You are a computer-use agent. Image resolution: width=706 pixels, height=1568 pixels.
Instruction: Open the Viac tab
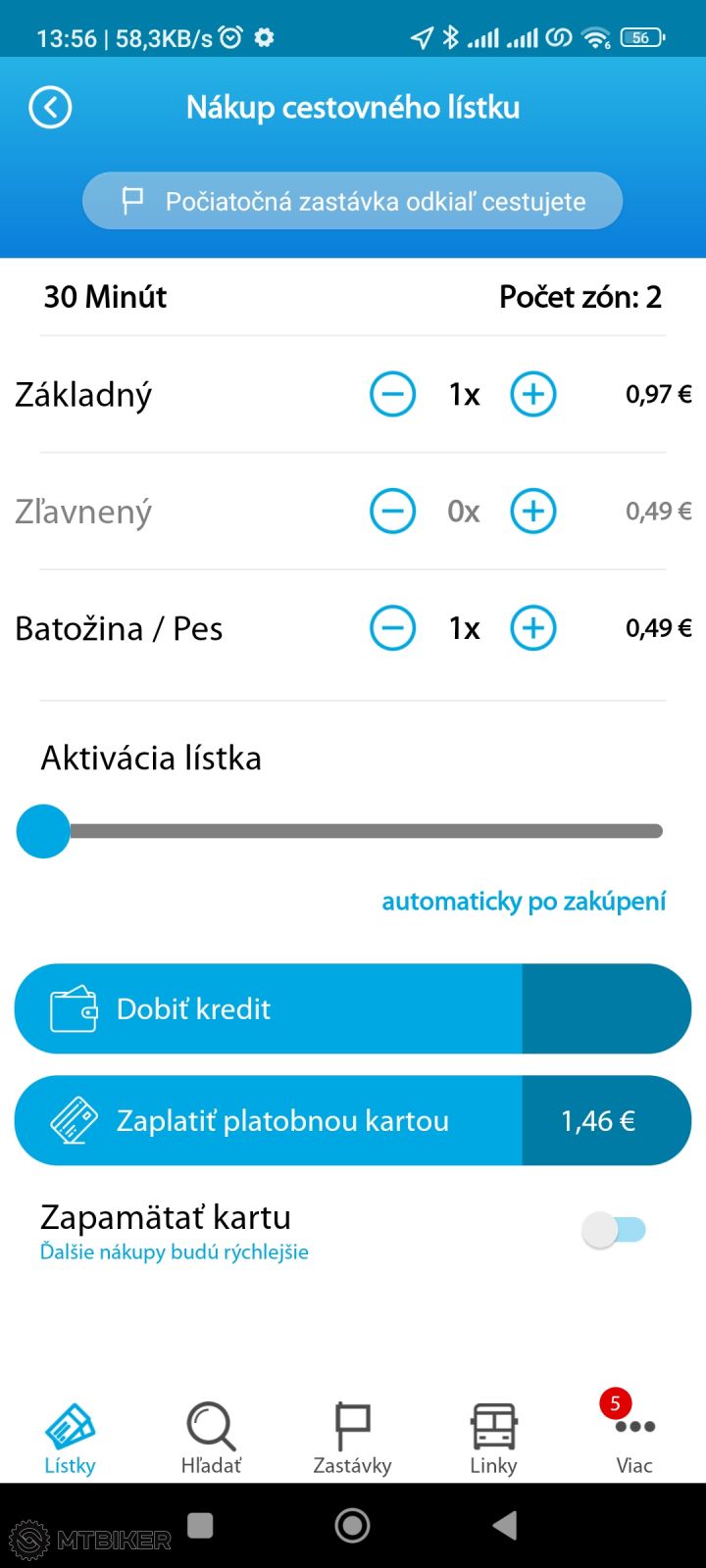pos(634,1439)
